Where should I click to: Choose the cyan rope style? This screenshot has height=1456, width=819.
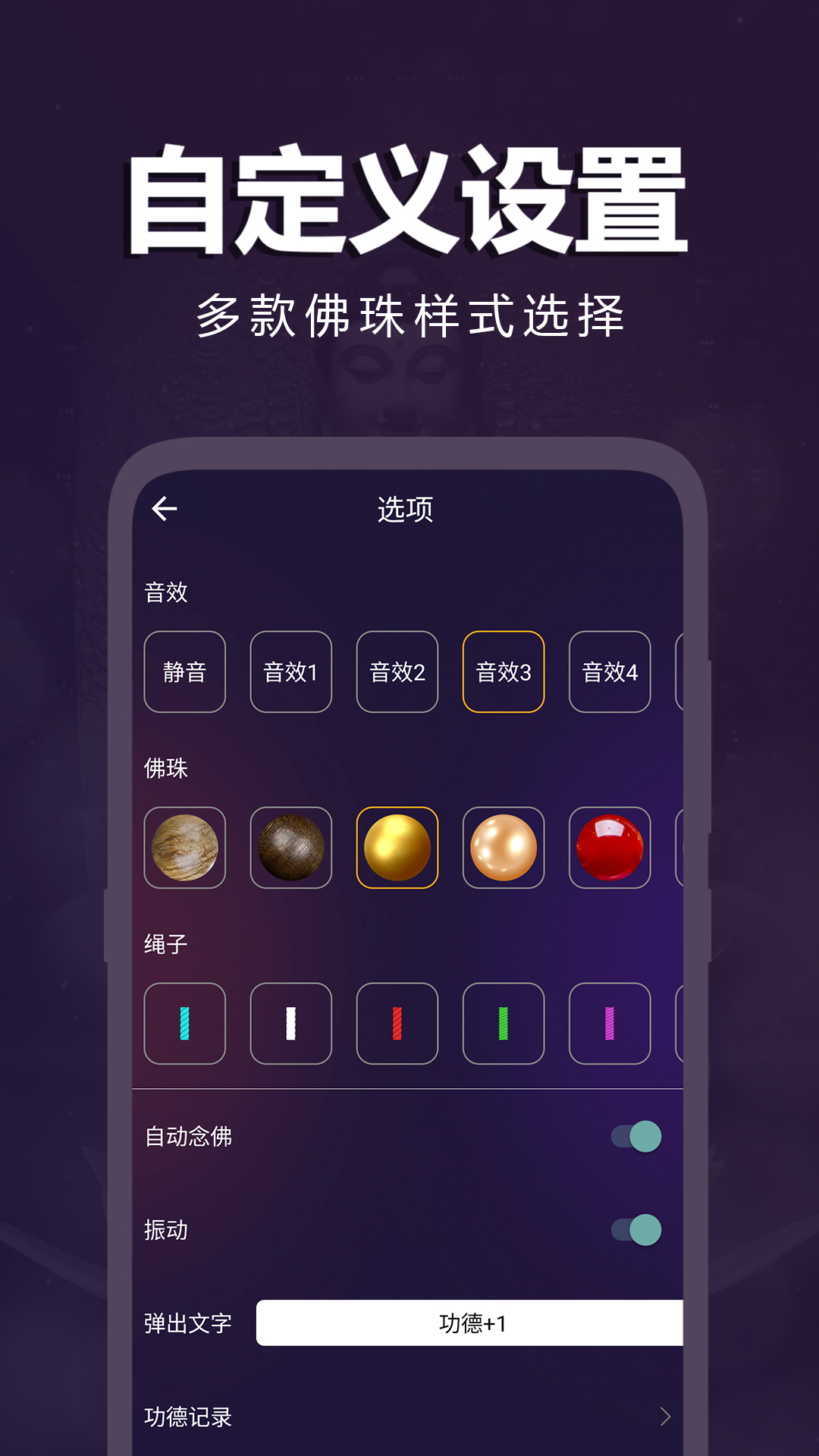click(x=185, y=1021)
